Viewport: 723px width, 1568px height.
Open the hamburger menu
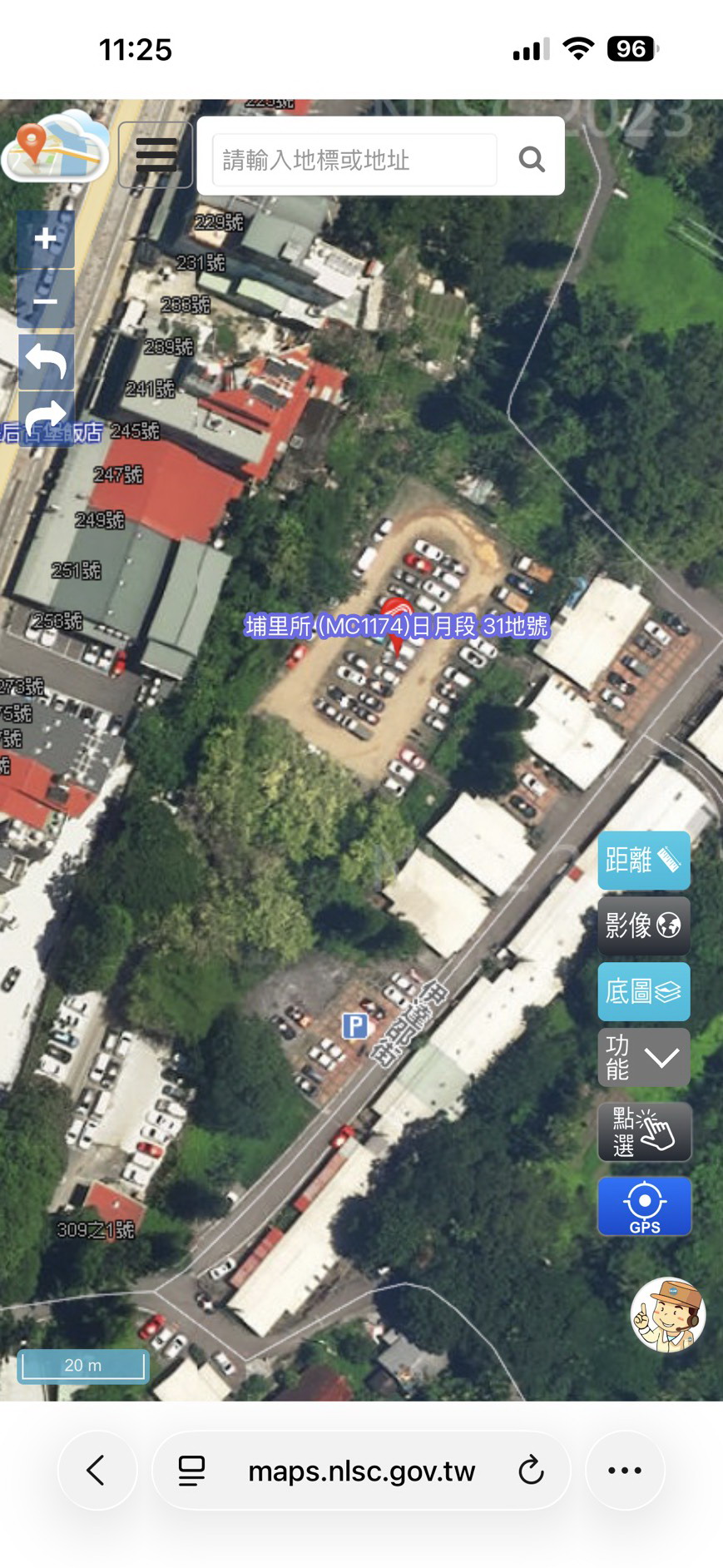coord(156,155)
